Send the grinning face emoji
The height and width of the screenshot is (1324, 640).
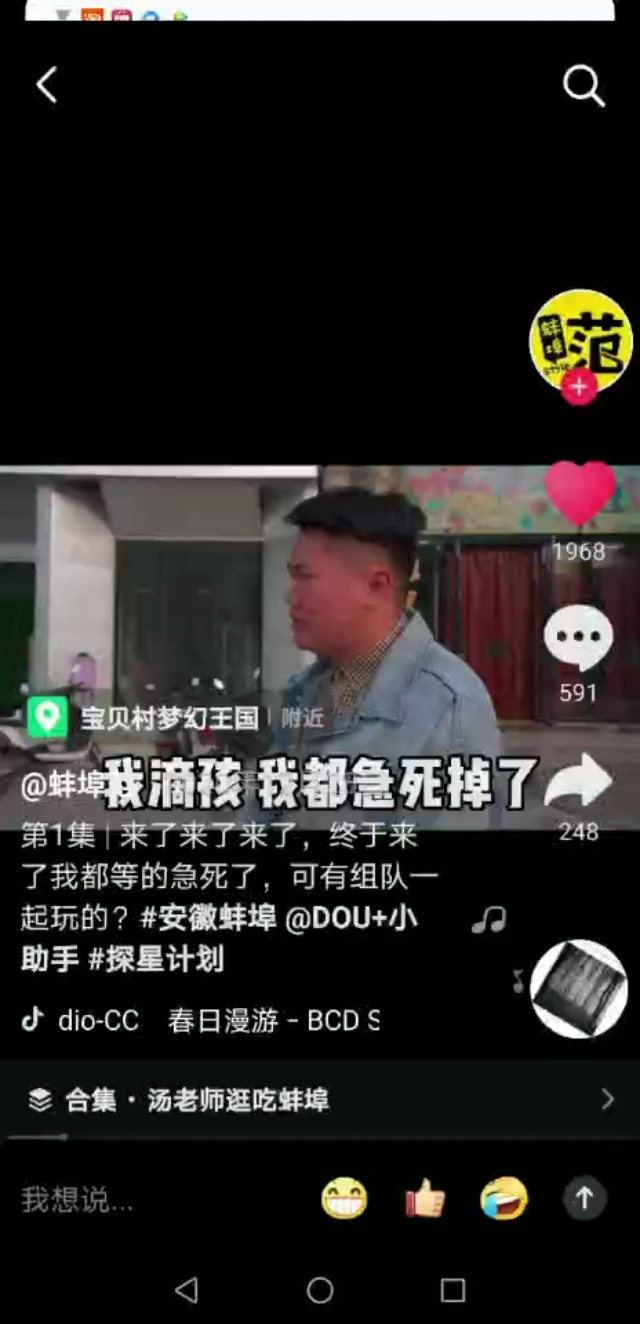click(344, 1198)
